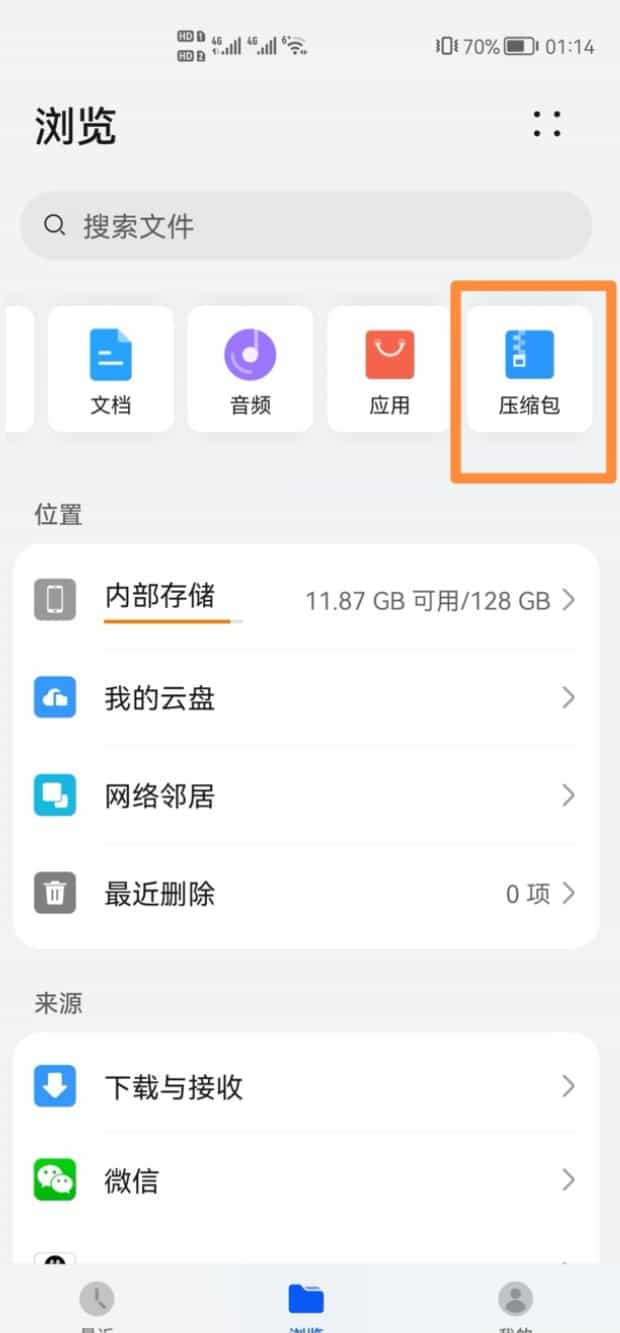620x1333 pixels.
Task: Switch to the recent tab with clock icon
Action: 97,1301
